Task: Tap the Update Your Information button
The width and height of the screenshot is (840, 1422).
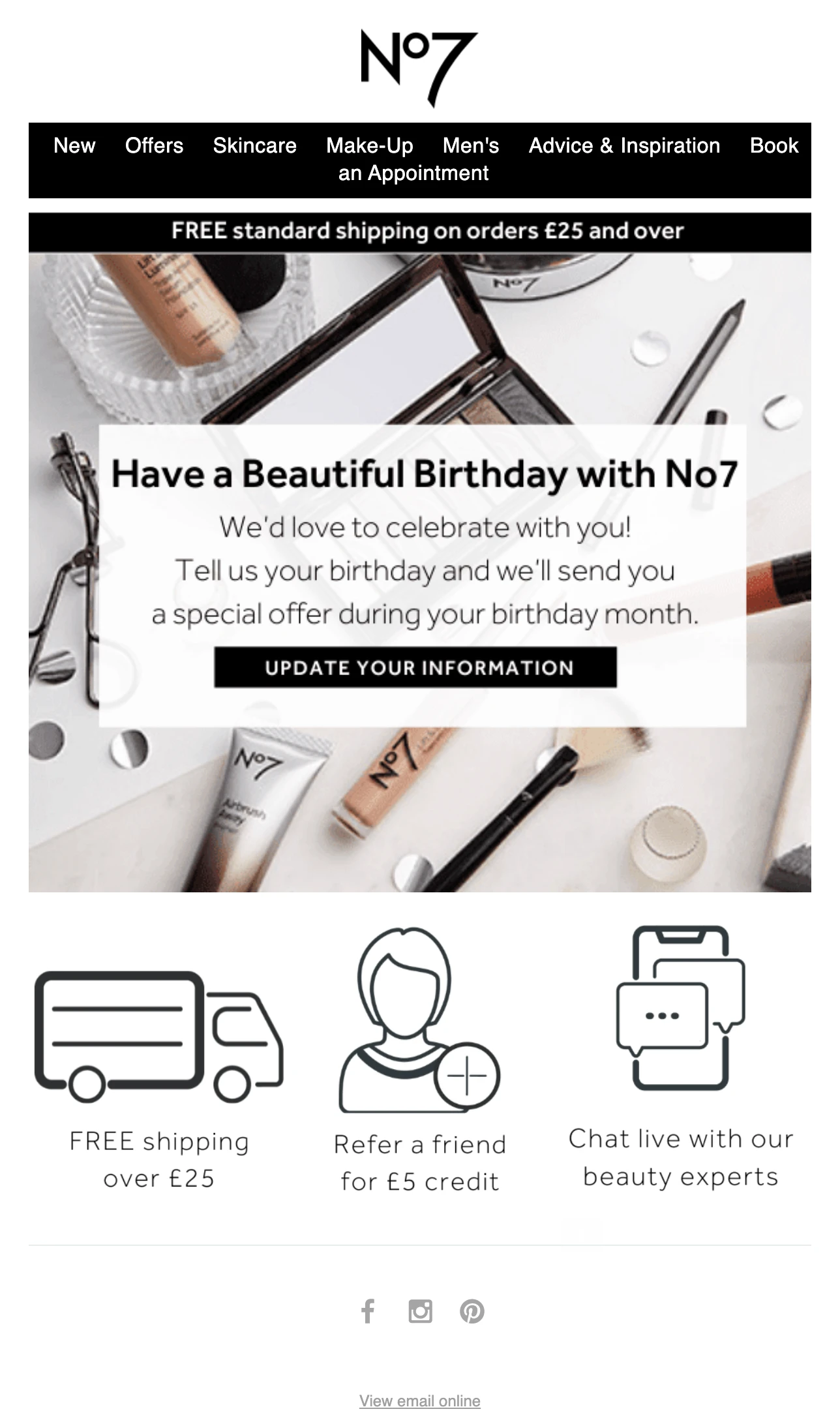Action: (415, 667)
